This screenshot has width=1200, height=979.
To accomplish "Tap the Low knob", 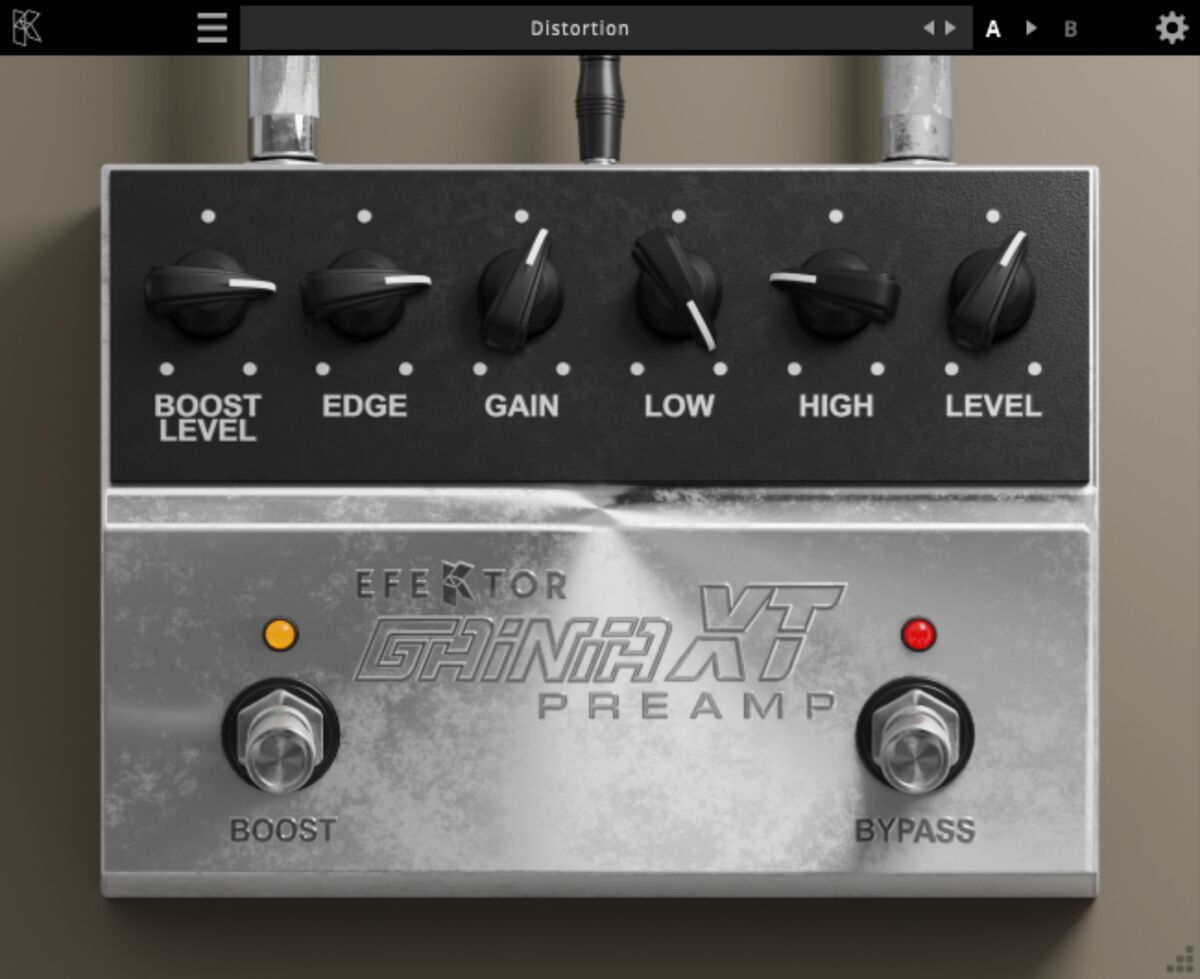I will coord(678,293).
